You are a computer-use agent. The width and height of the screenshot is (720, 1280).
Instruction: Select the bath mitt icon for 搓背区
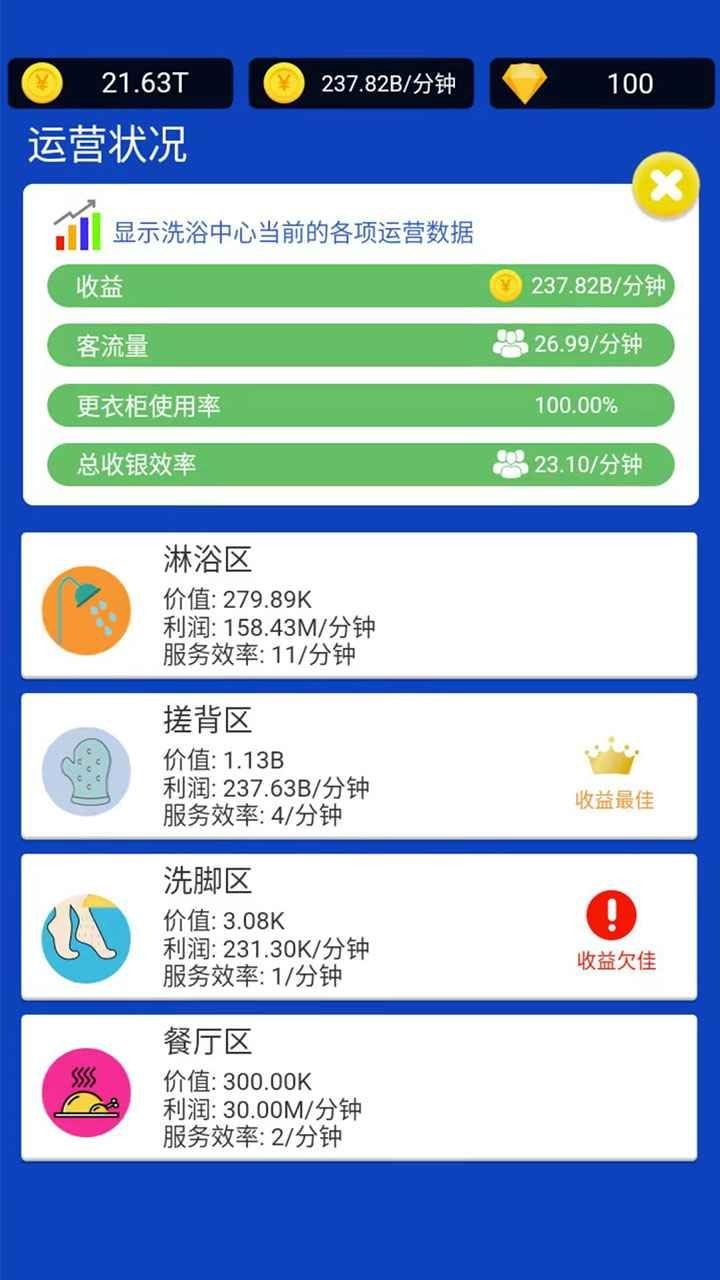point(86,772)
